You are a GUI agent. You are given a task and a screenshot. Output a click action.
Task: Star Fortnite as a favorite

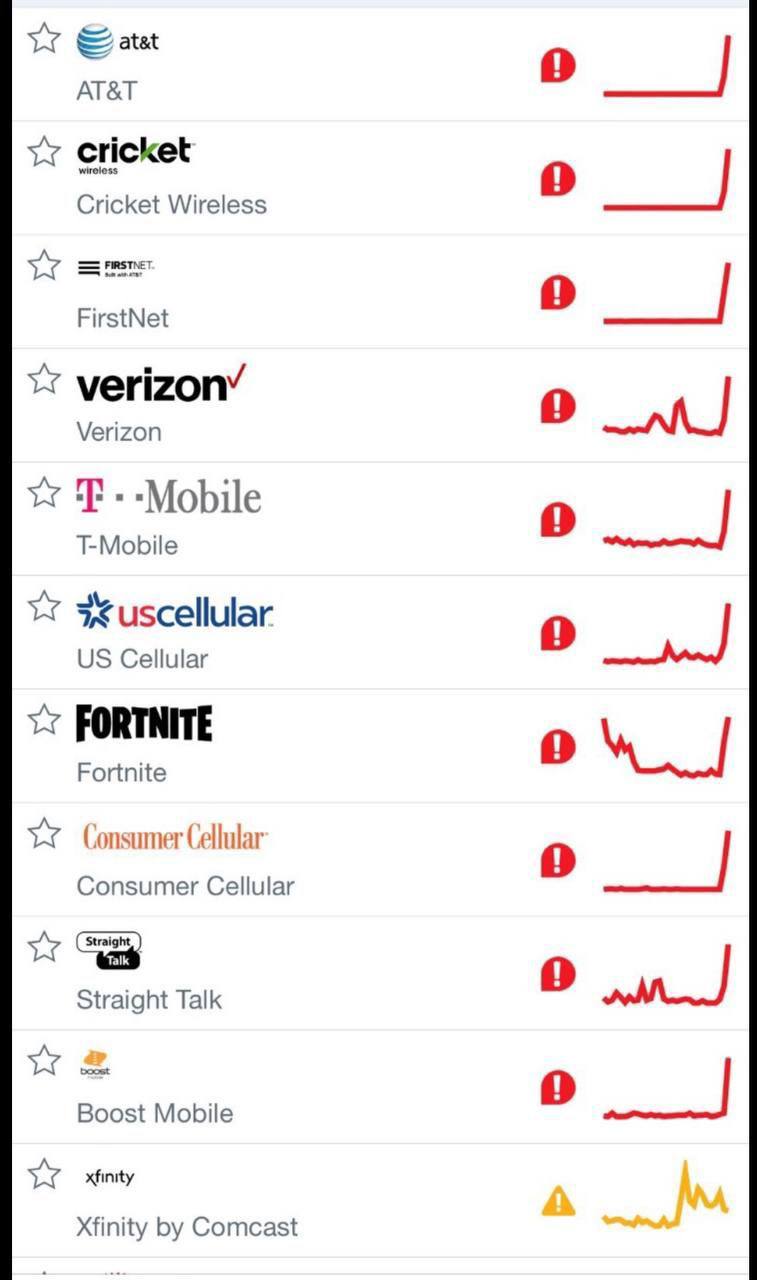coord(43,719)
